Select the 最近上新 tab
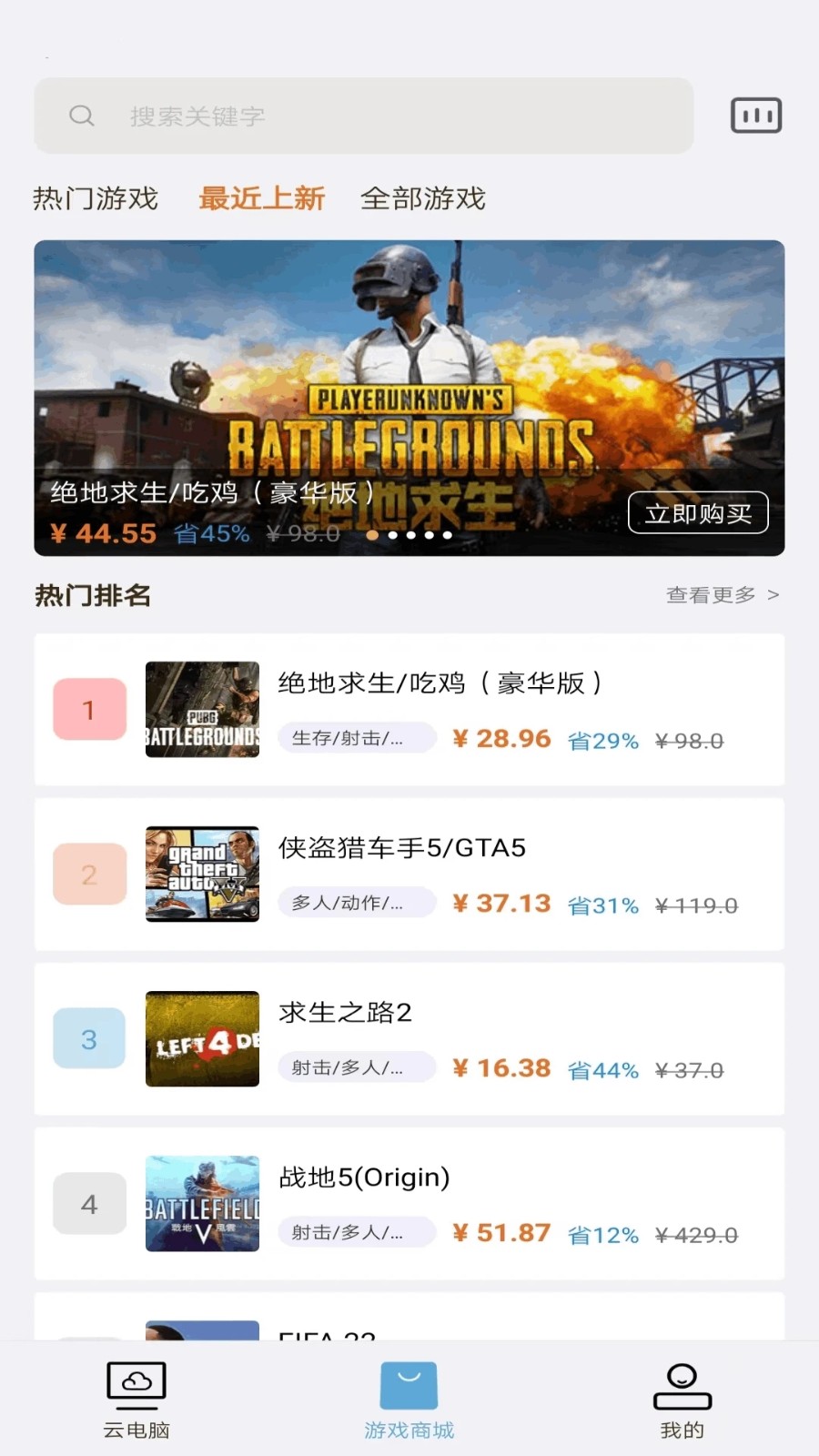This screenshot has height=1456, width=819. pyautogui.click(x=262, y=198)
